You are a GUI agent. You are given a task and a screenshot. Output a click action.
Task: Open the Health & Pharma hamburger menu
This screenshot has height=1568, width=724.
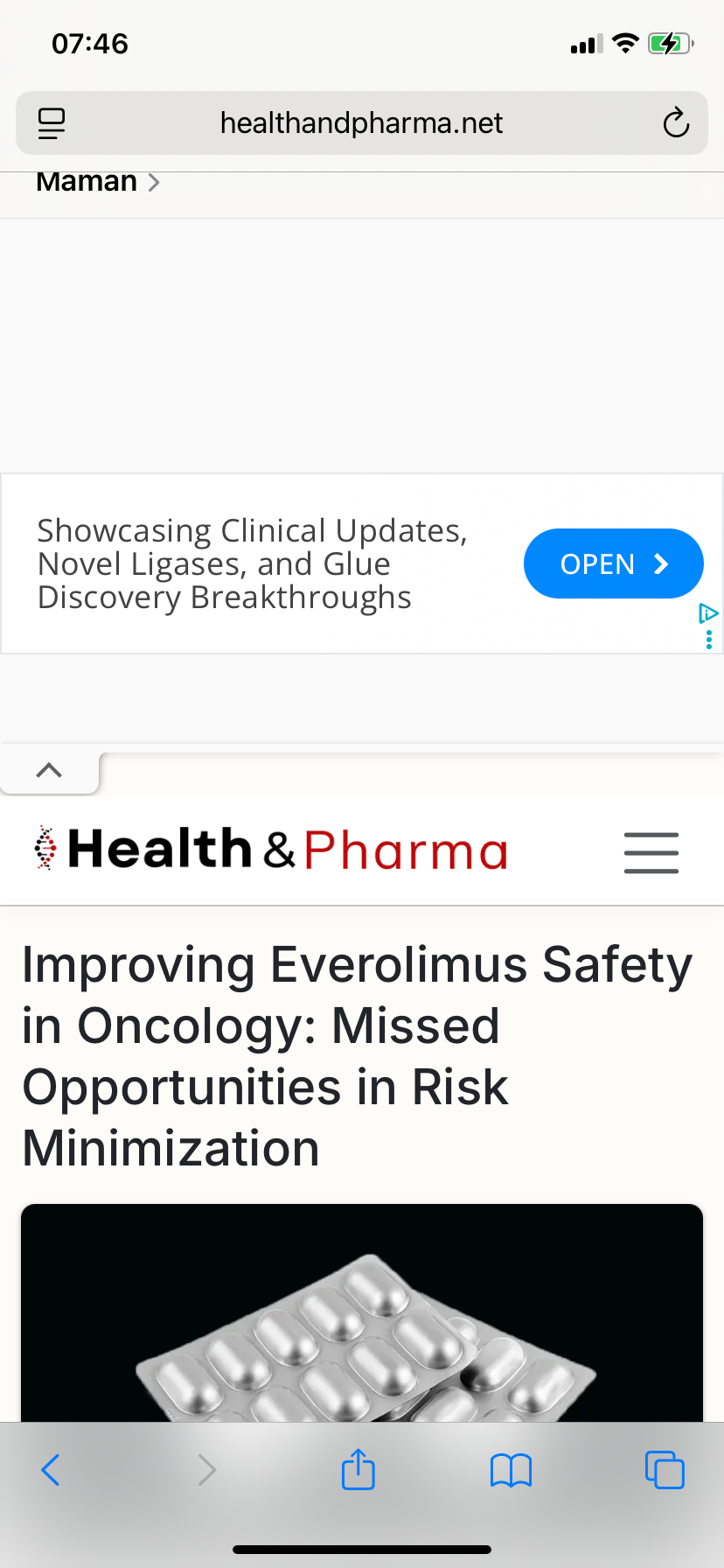tap(651, 852)
